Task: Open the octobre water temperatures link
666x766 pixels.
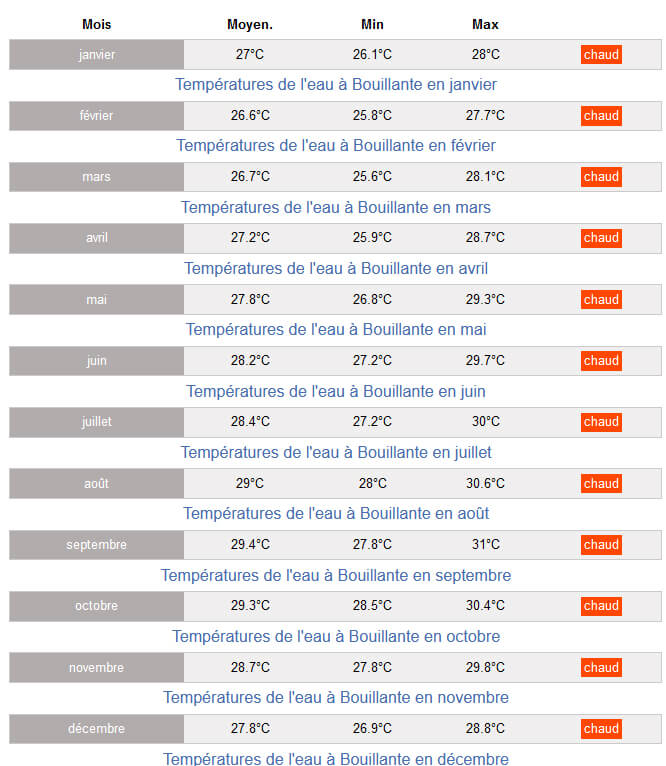Action: click(x=336, y=637)
